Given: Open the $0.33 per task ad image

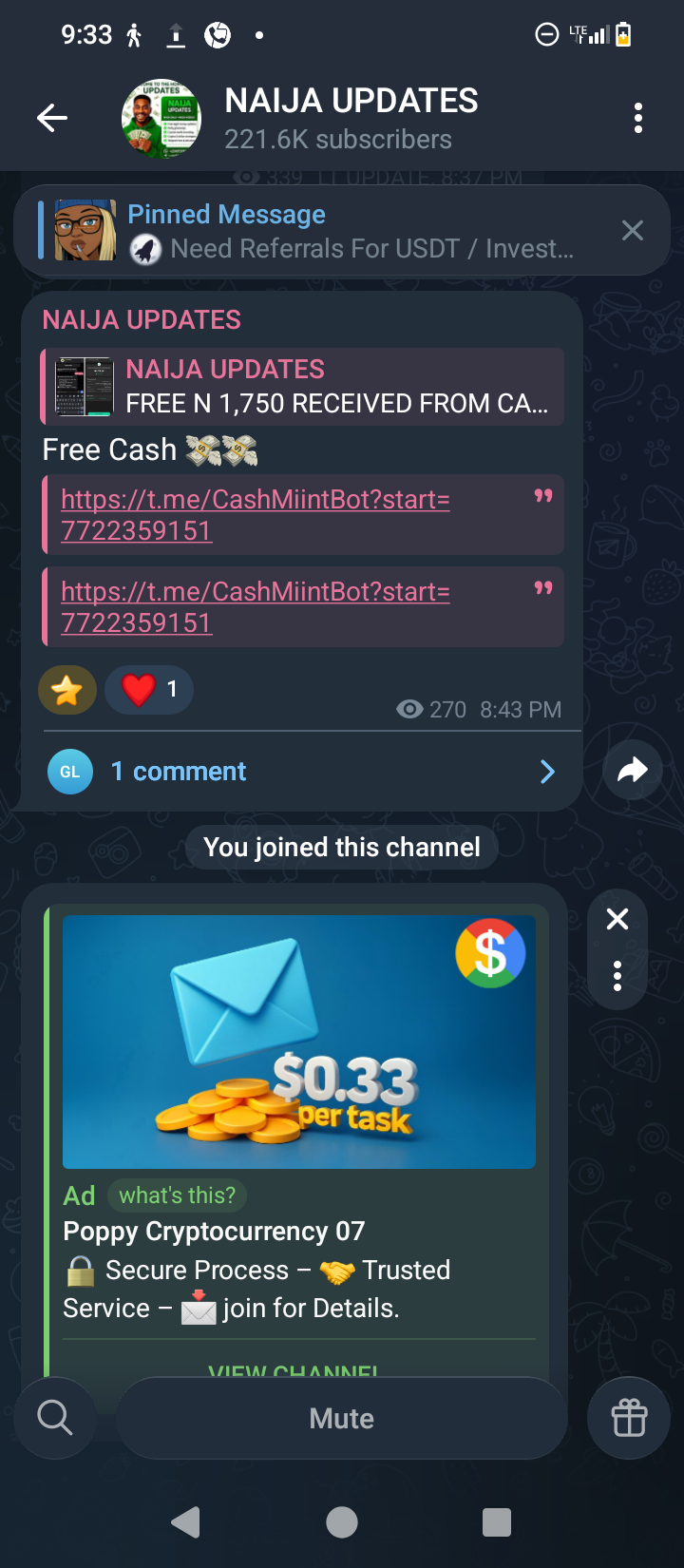Looking at the screenshot, I should click(x=298, y=1042).
